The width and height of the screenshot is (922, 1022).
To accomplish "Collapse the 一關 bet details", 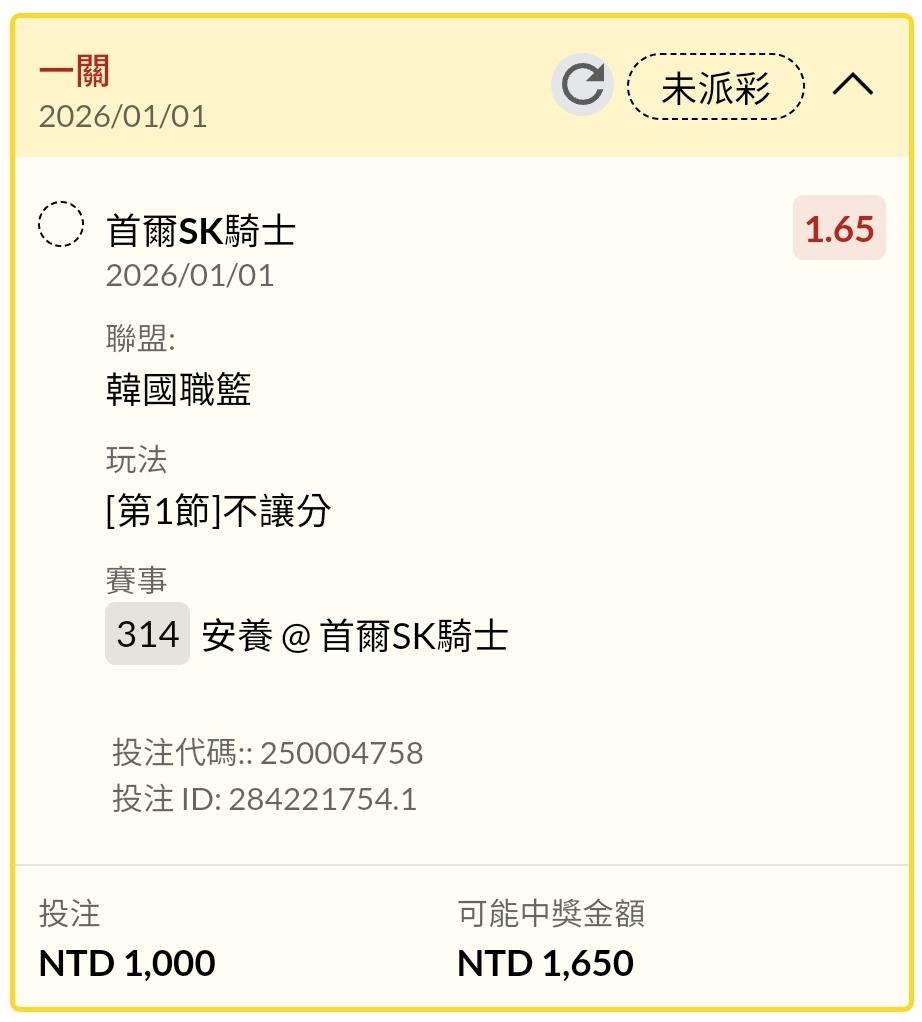I will (x=852, y=86).
